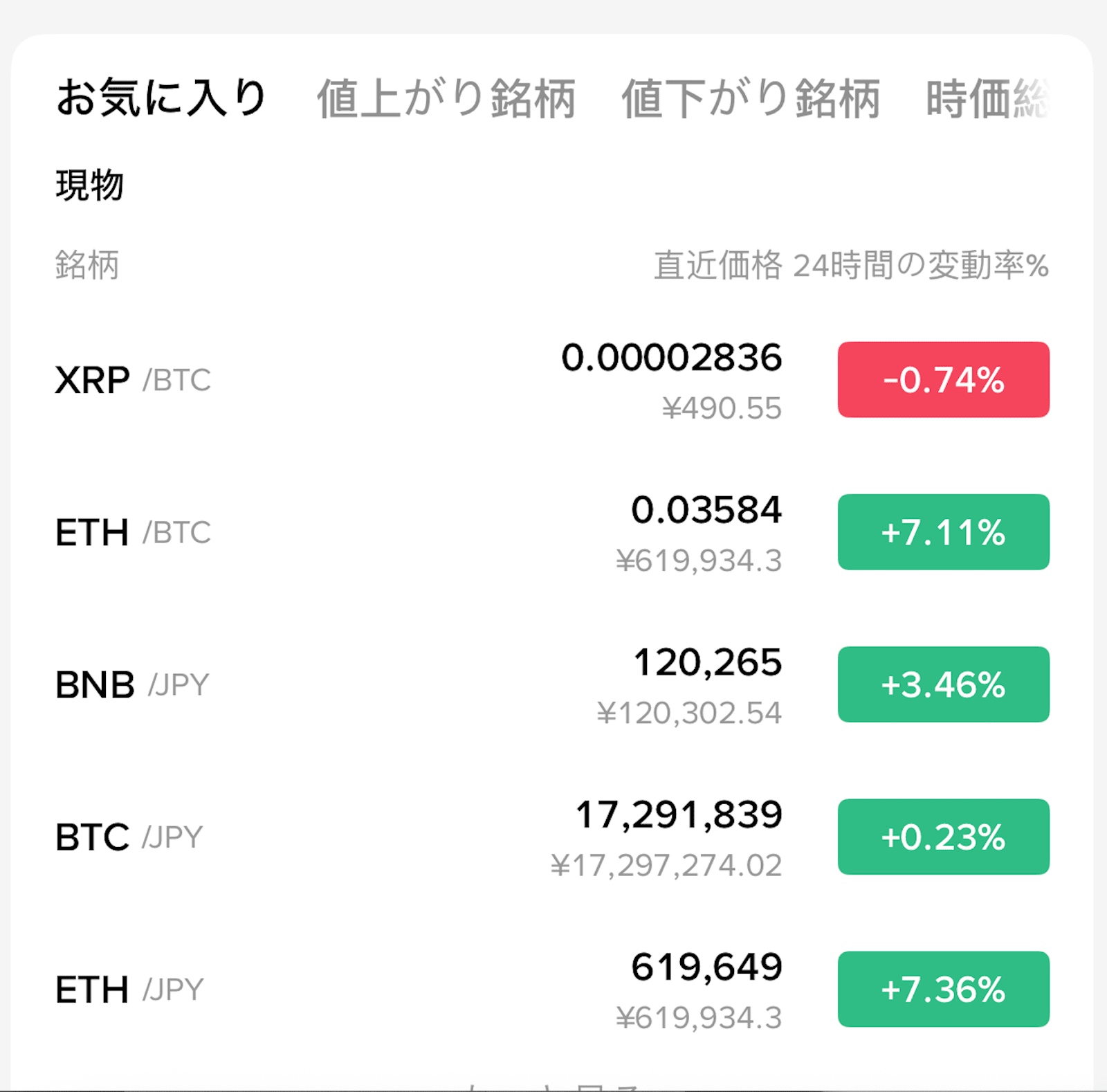
Task: Open the partially visible 時価総額 tab
Action: point(987,99)
